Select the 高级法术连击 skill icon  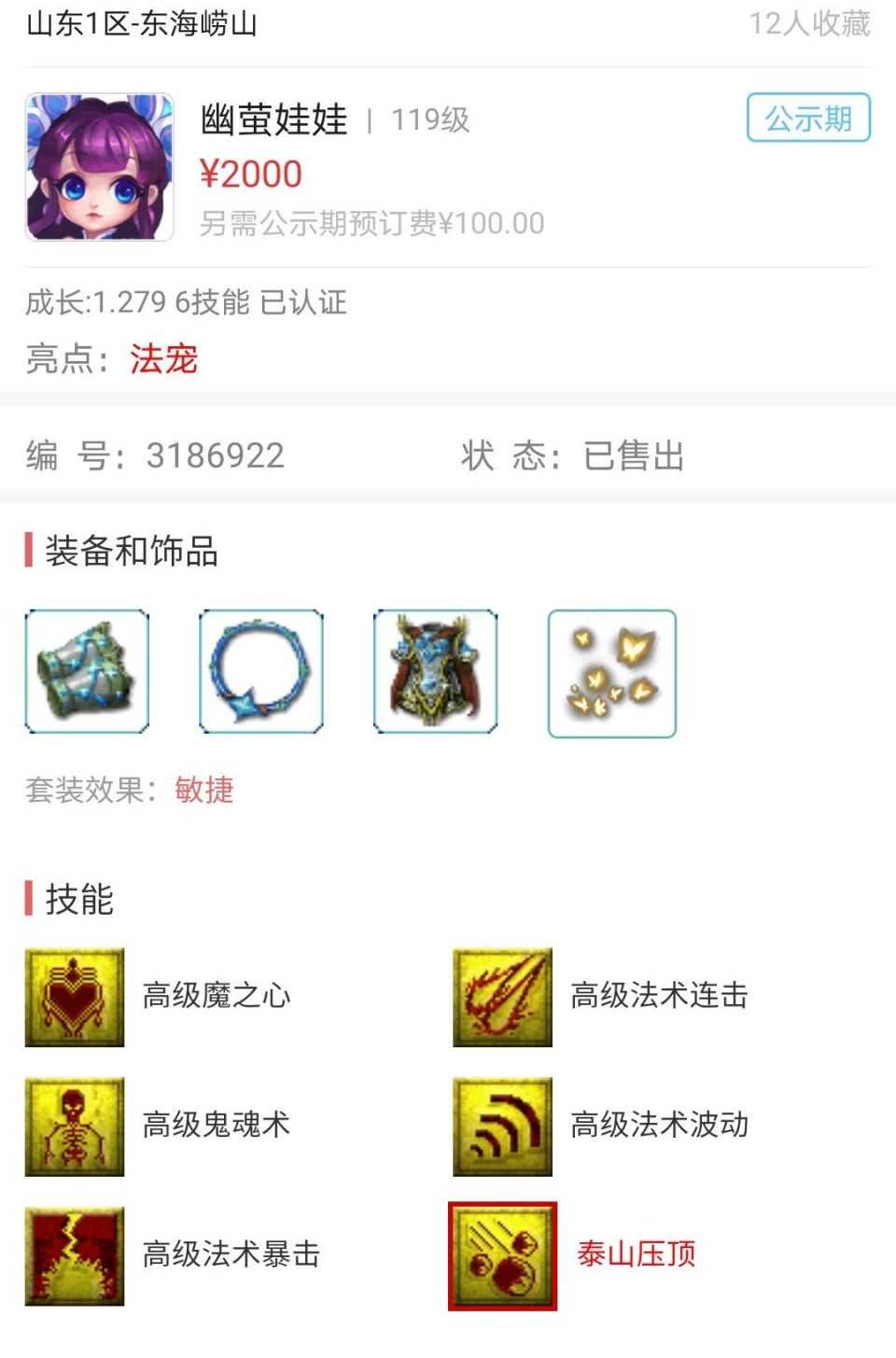click(502, 996)
